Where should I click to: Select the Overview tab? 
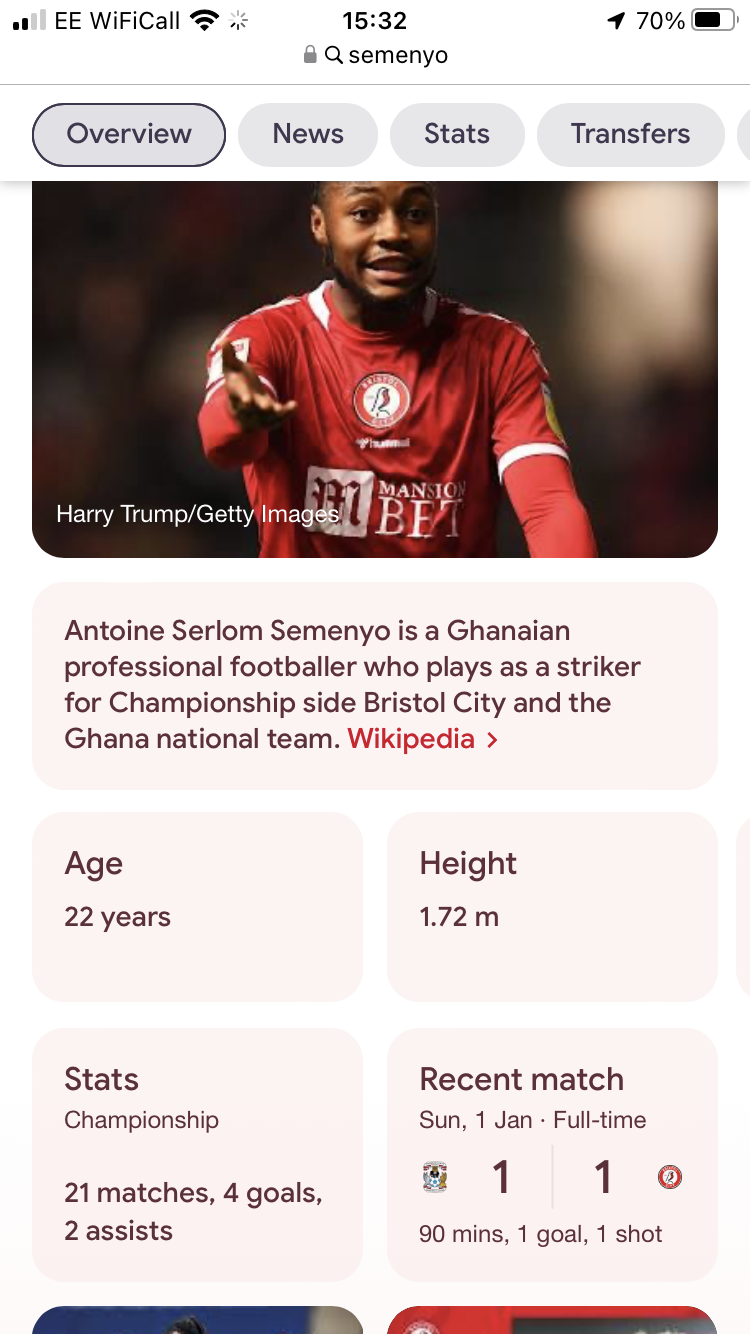[x=129, y=134]
